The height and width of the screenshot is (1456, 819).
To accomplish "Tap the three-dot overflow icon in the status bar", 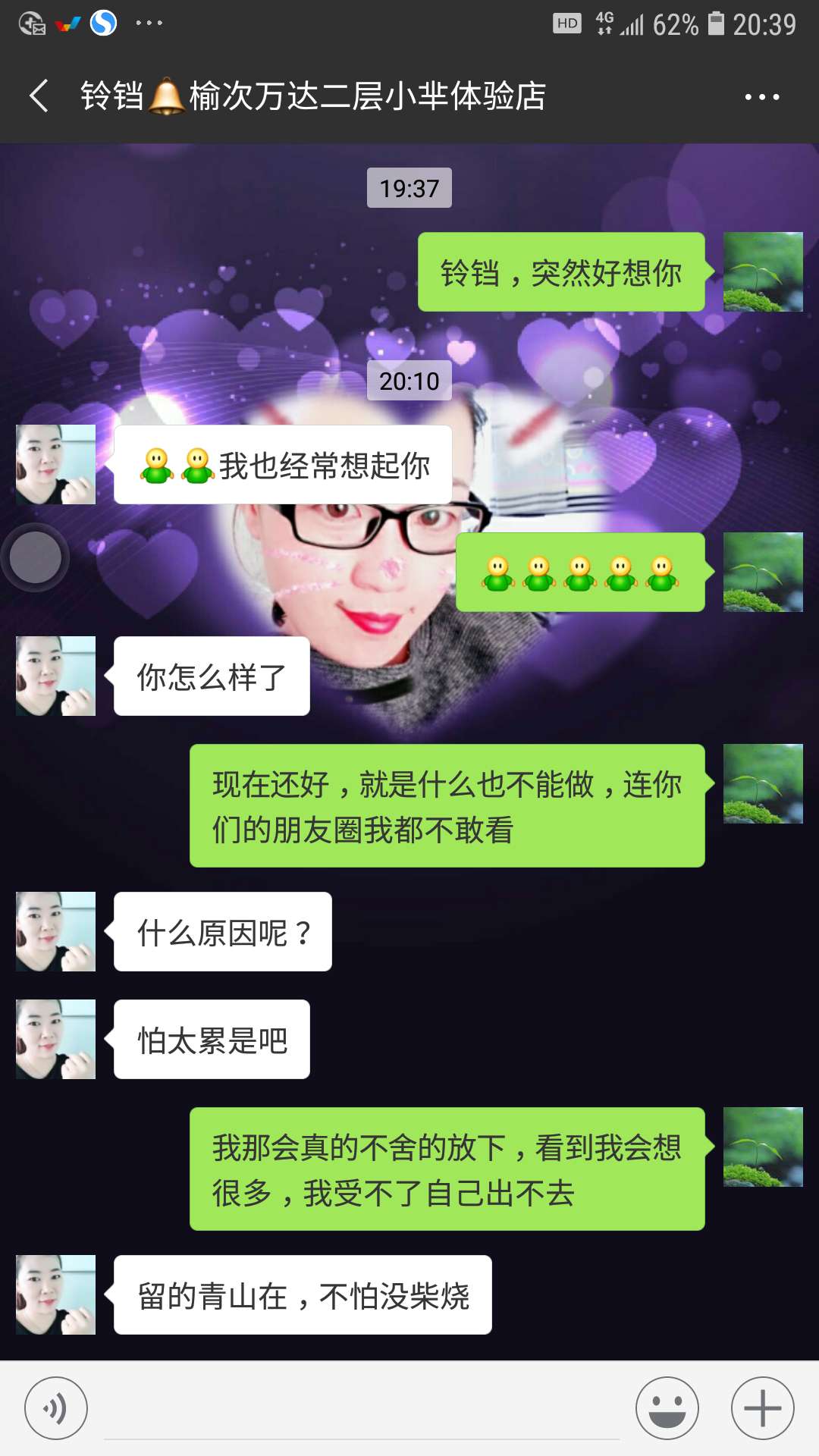I will click(149, 22).
